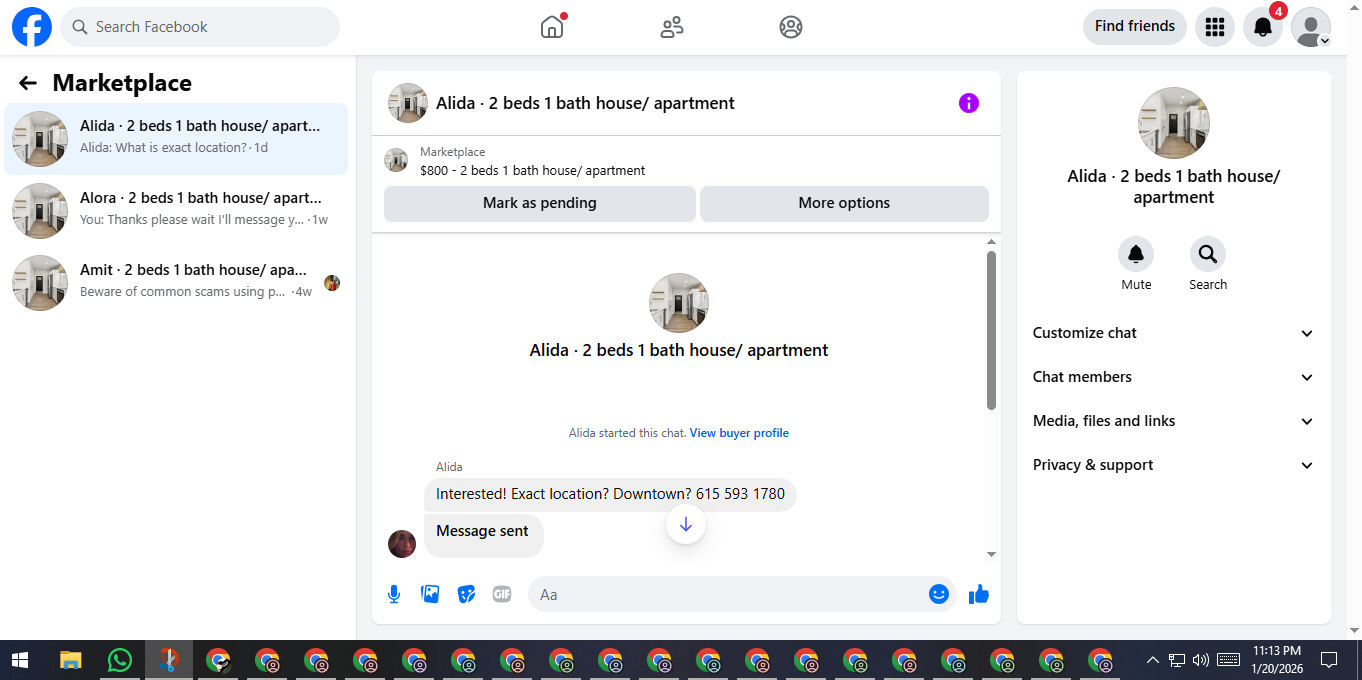Open the notifications bell
Viewport: 1362px width, 680px height.
[x=1263, y=27]
